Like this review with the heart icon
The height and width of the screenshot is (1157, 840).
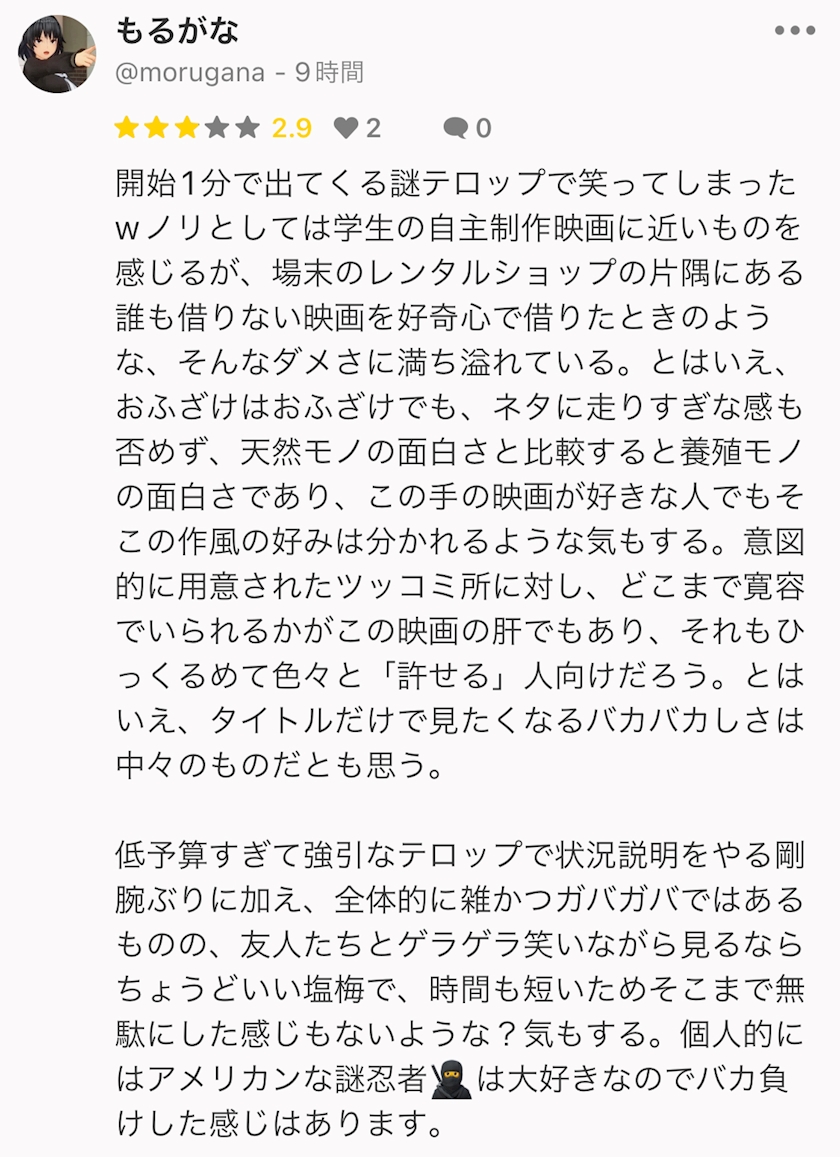coord(345,128)
